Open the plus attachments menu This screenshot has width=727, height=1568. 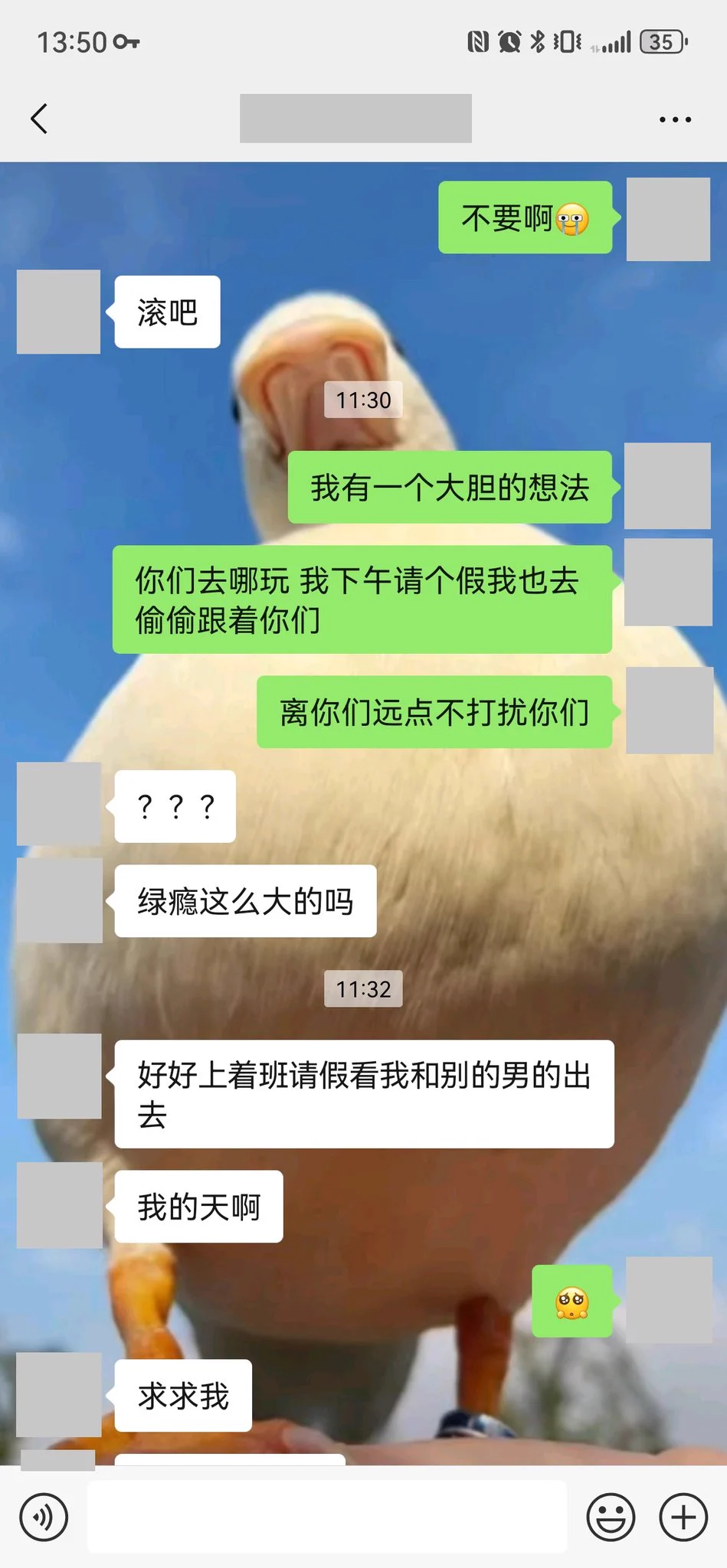(x=683, y=1517)
